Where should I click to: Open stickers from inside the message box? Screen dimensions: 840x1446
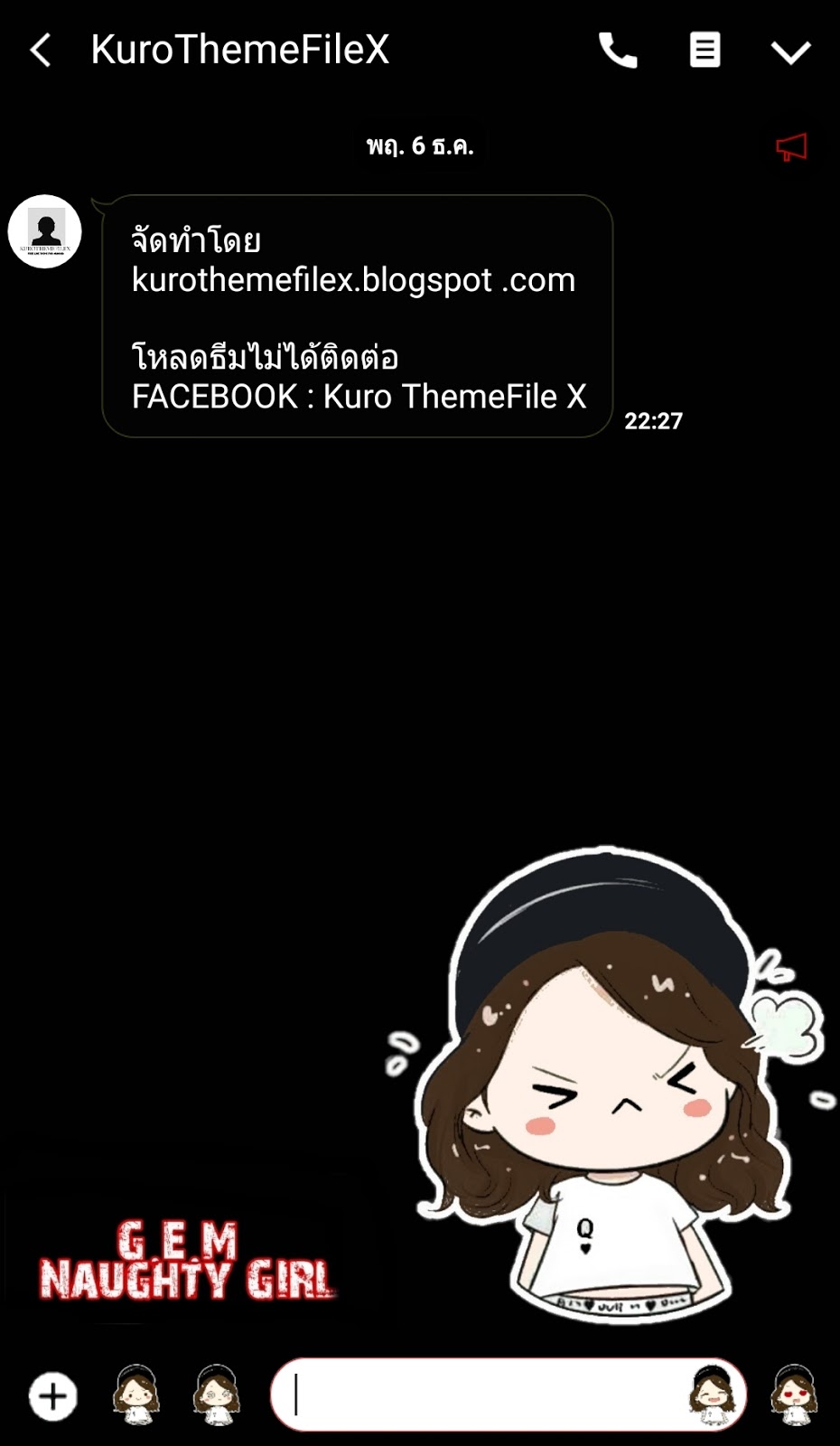pyautogui.click(x=712, y=1394)
